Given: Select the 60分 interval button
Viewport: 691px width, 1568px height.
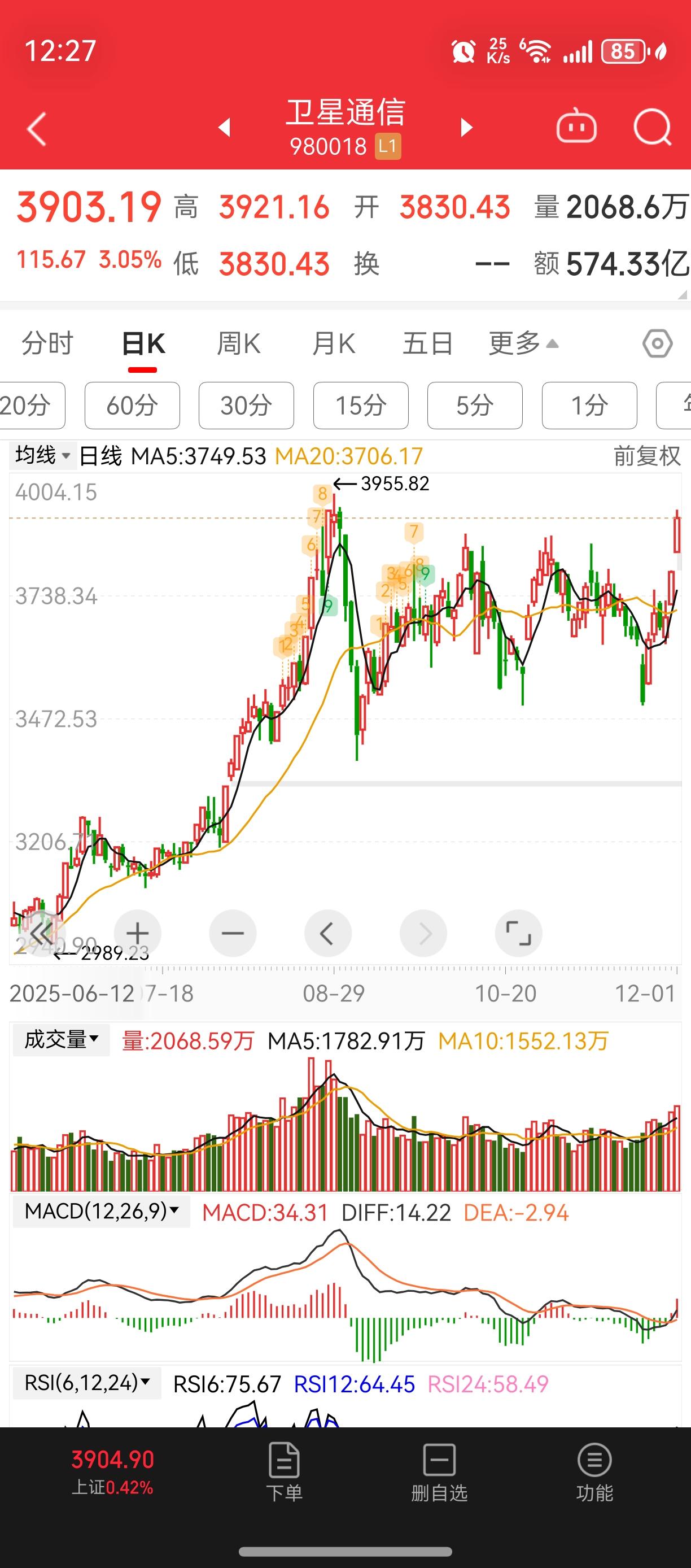Looking at the screenshot, I should (133, 406).
